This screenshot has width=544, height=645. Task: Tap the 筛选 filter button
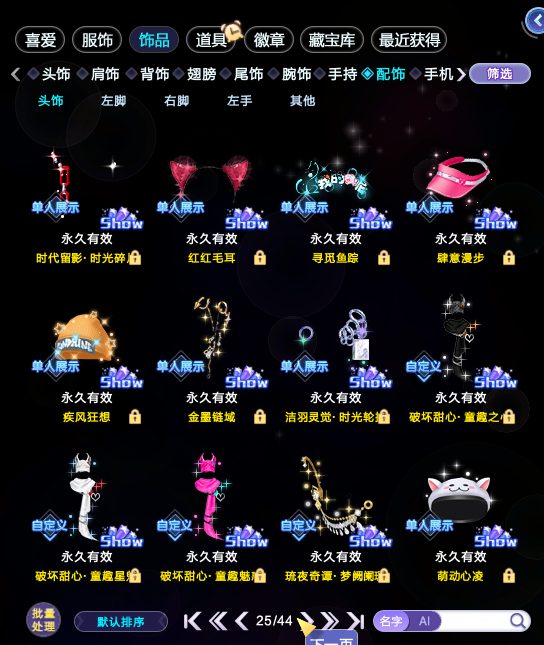[x=500, y=74]
